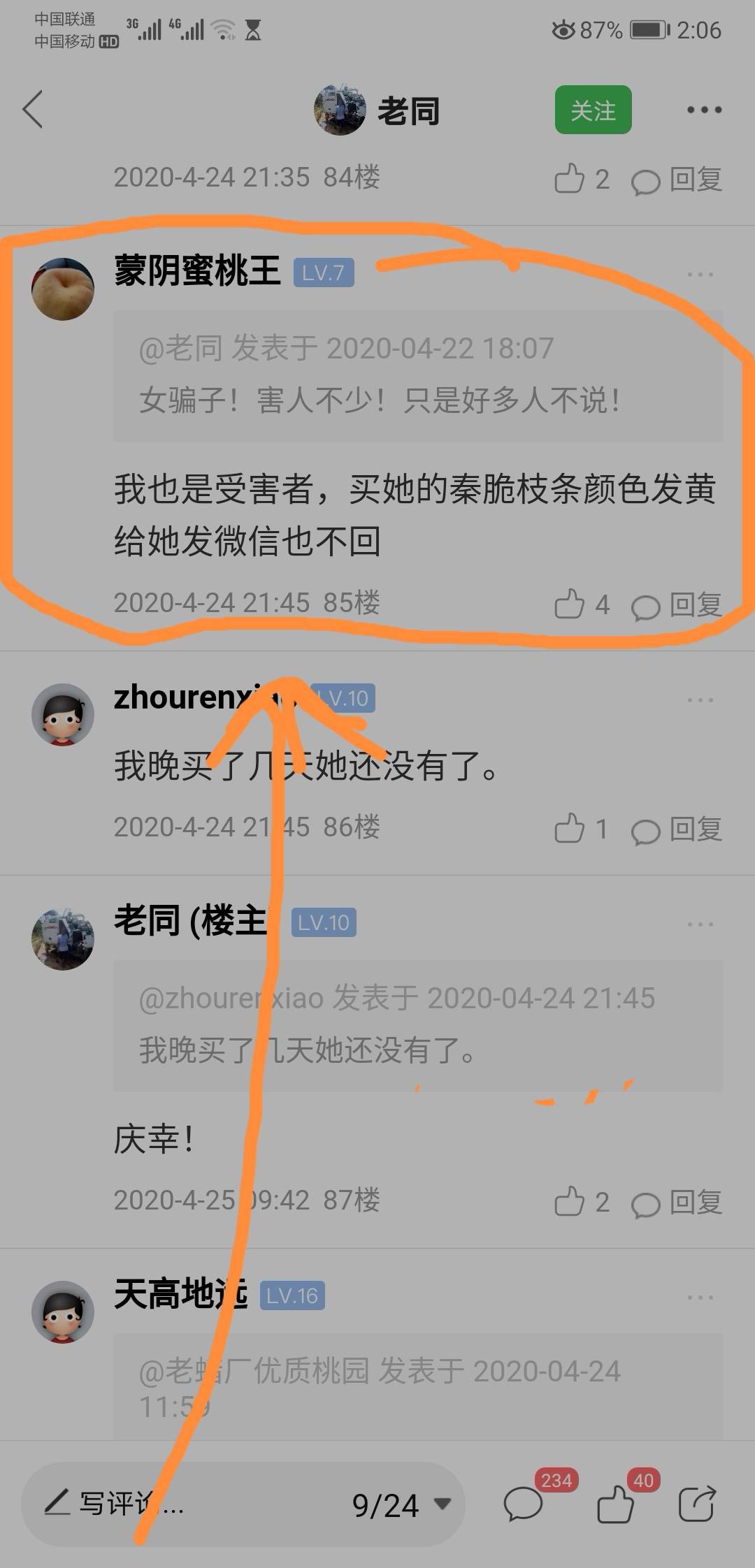This screenshot has height=1568, width=755.
Task: Reply to the 85楼 comment
Action: [x=677, y=605]
